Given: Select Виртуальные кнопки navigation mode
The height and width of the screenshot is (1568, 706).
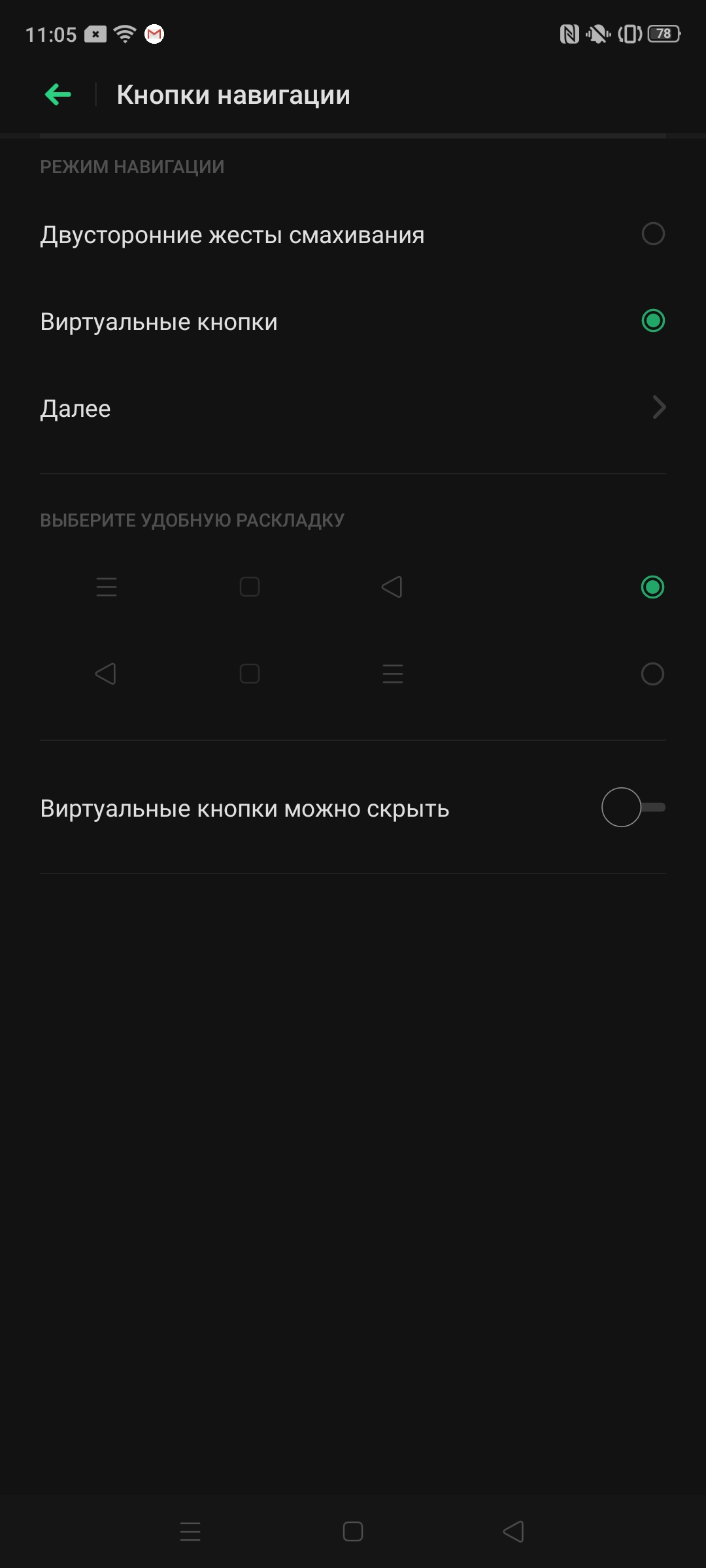Looking at the screenshot, I should pyautogui.click(x=652, y=321).
